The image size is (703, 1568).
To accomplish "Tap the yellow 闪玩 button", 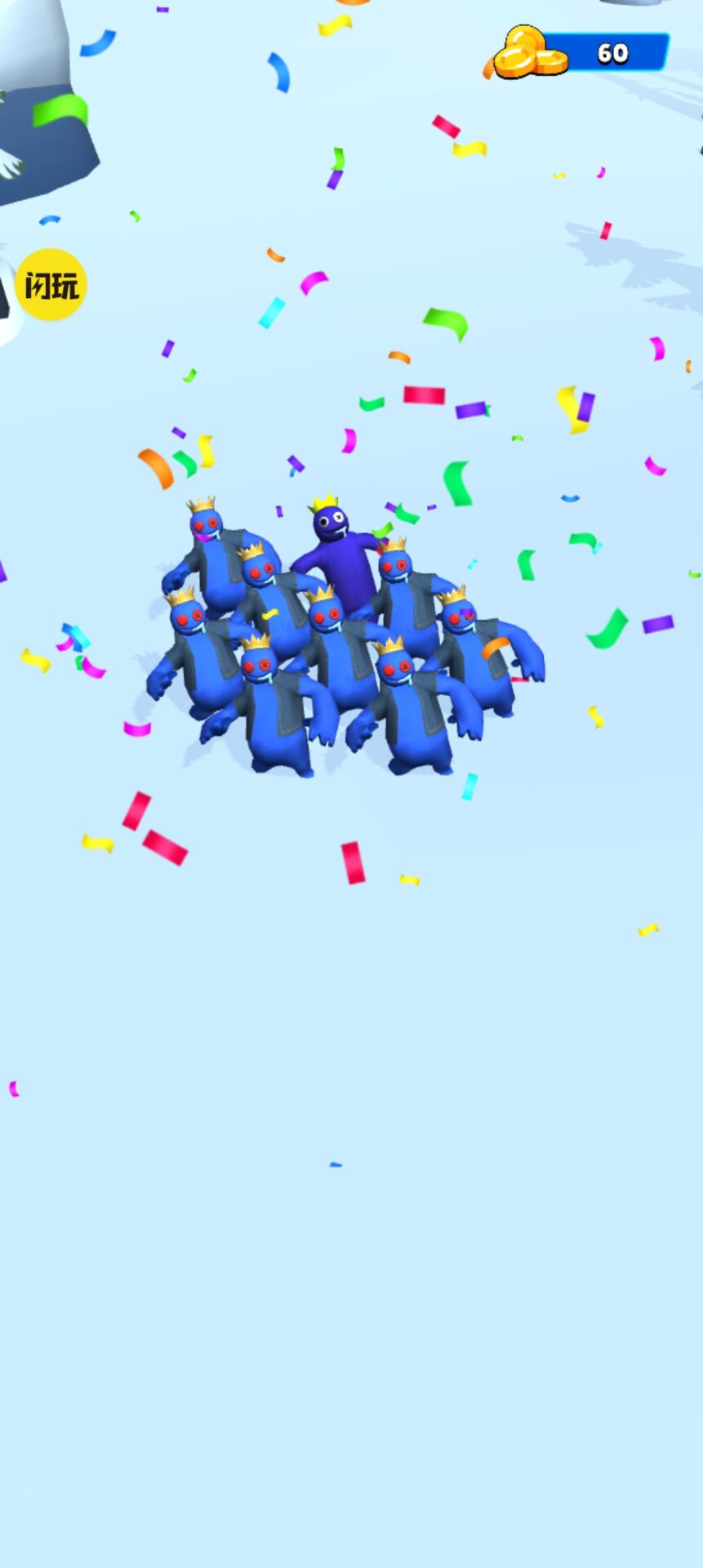I will click(x=51, y=284).
